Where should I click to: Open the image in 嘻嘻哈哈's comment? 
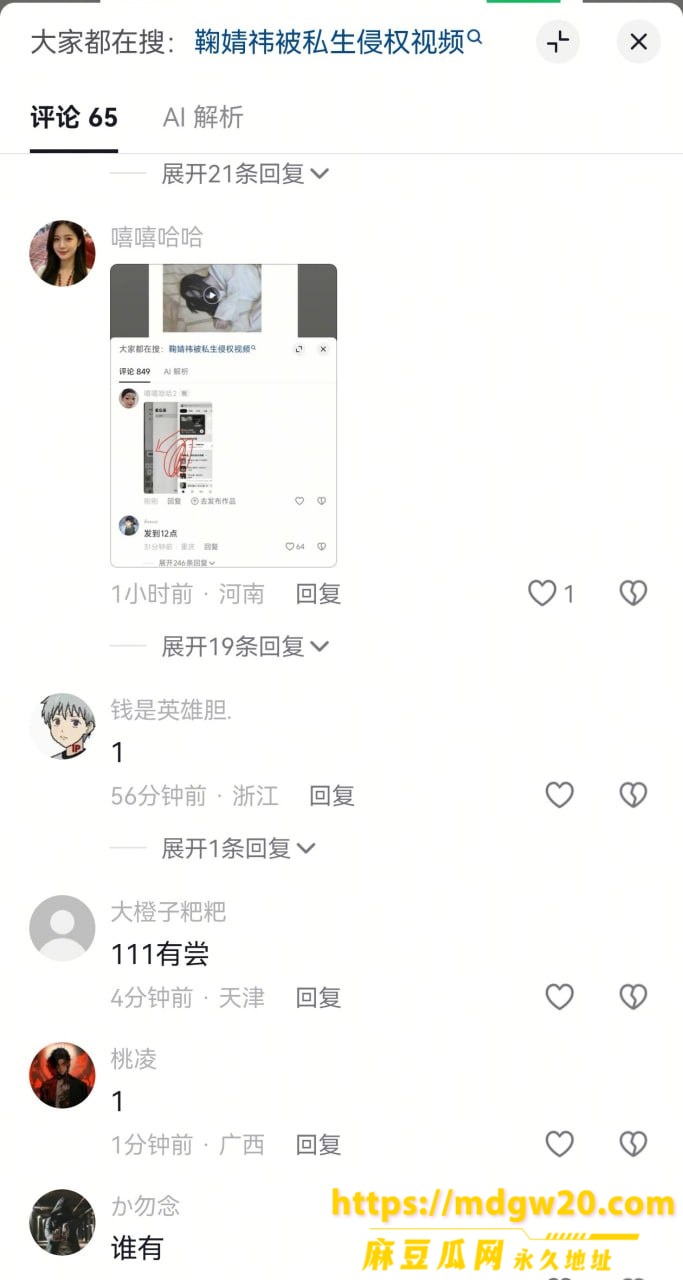223,415
